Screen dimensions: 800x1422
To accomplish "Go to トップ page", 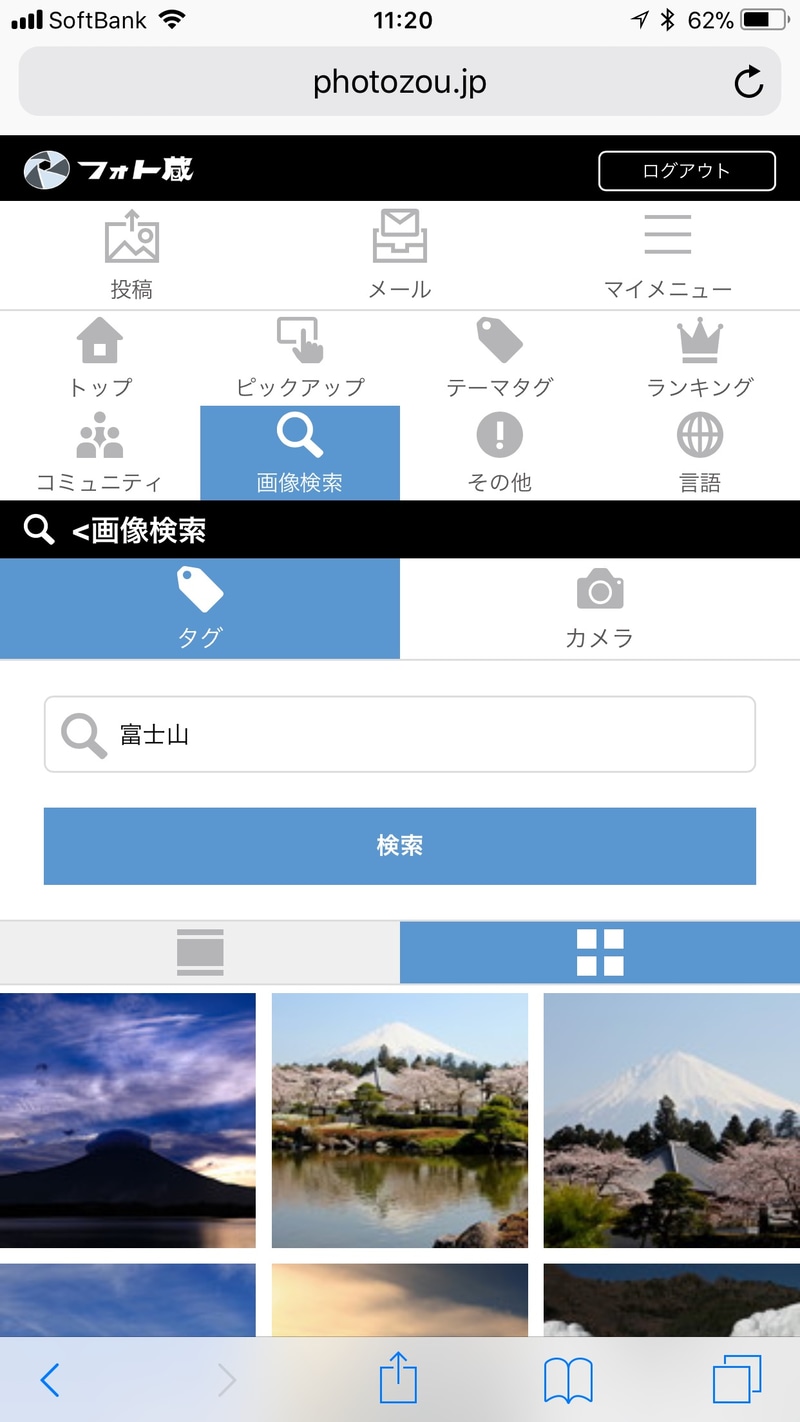I will (100, 358).
